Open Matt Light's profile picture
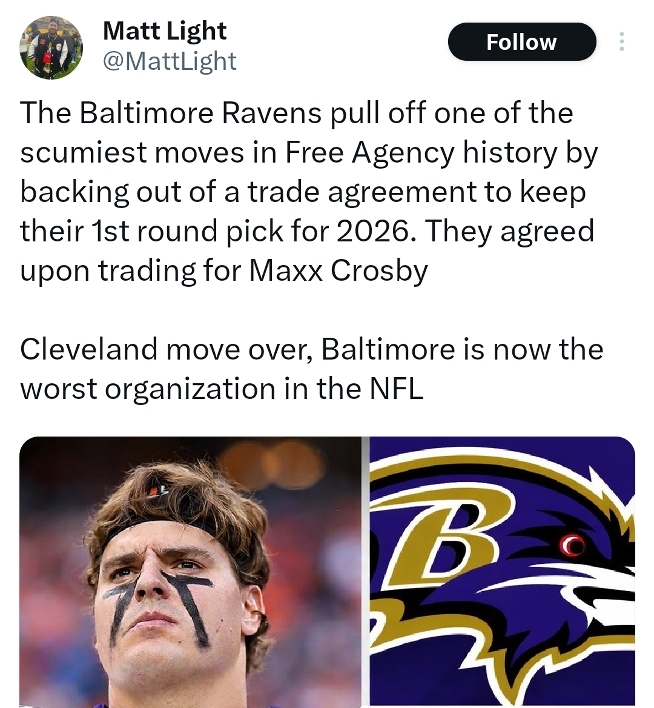This screenshot has width=654, height=708. [x=51, y=47]
